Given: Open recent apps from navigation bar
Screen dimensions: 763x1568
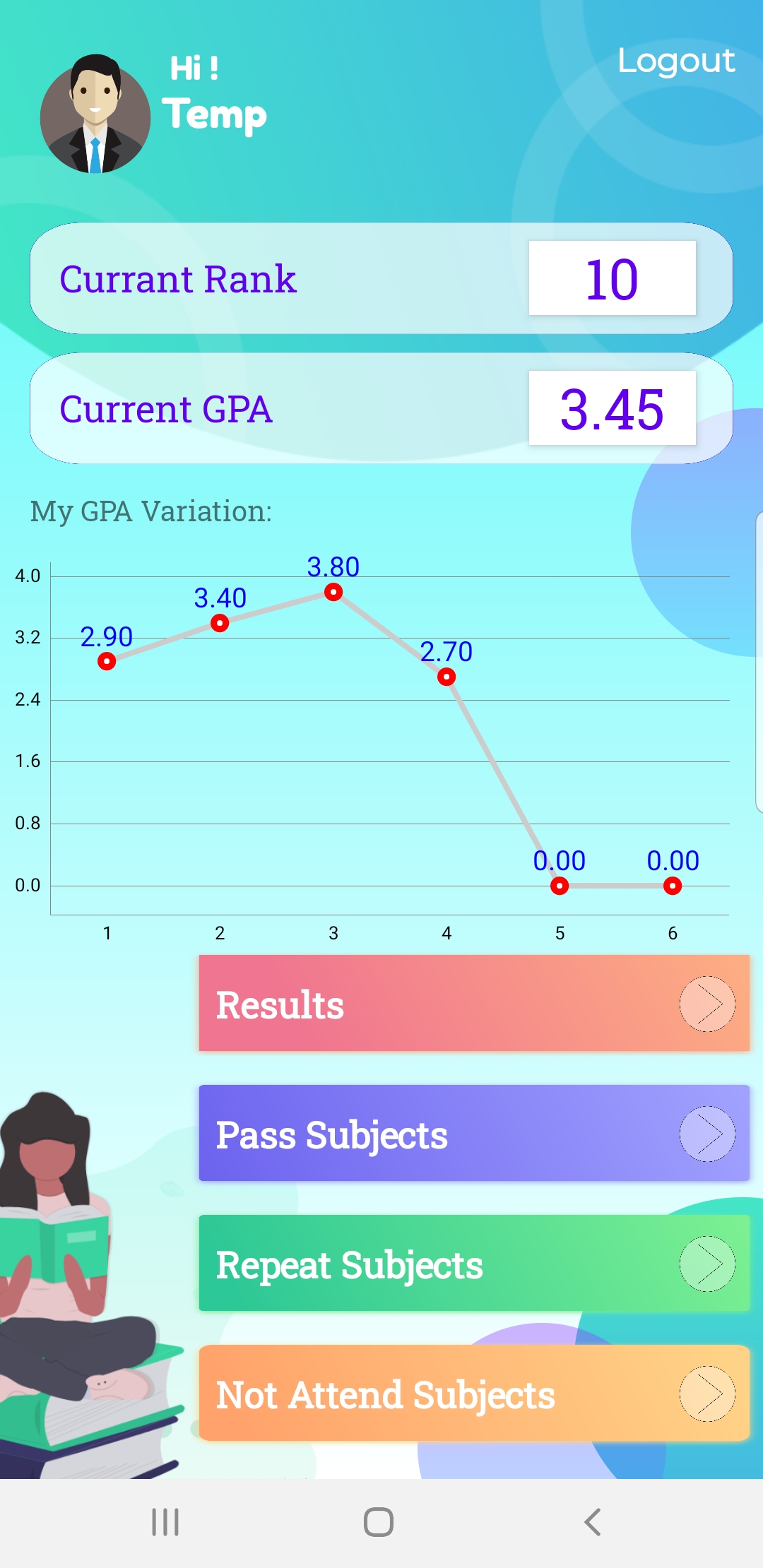Looking at the screenshot, I should [x=165, y=1522].
